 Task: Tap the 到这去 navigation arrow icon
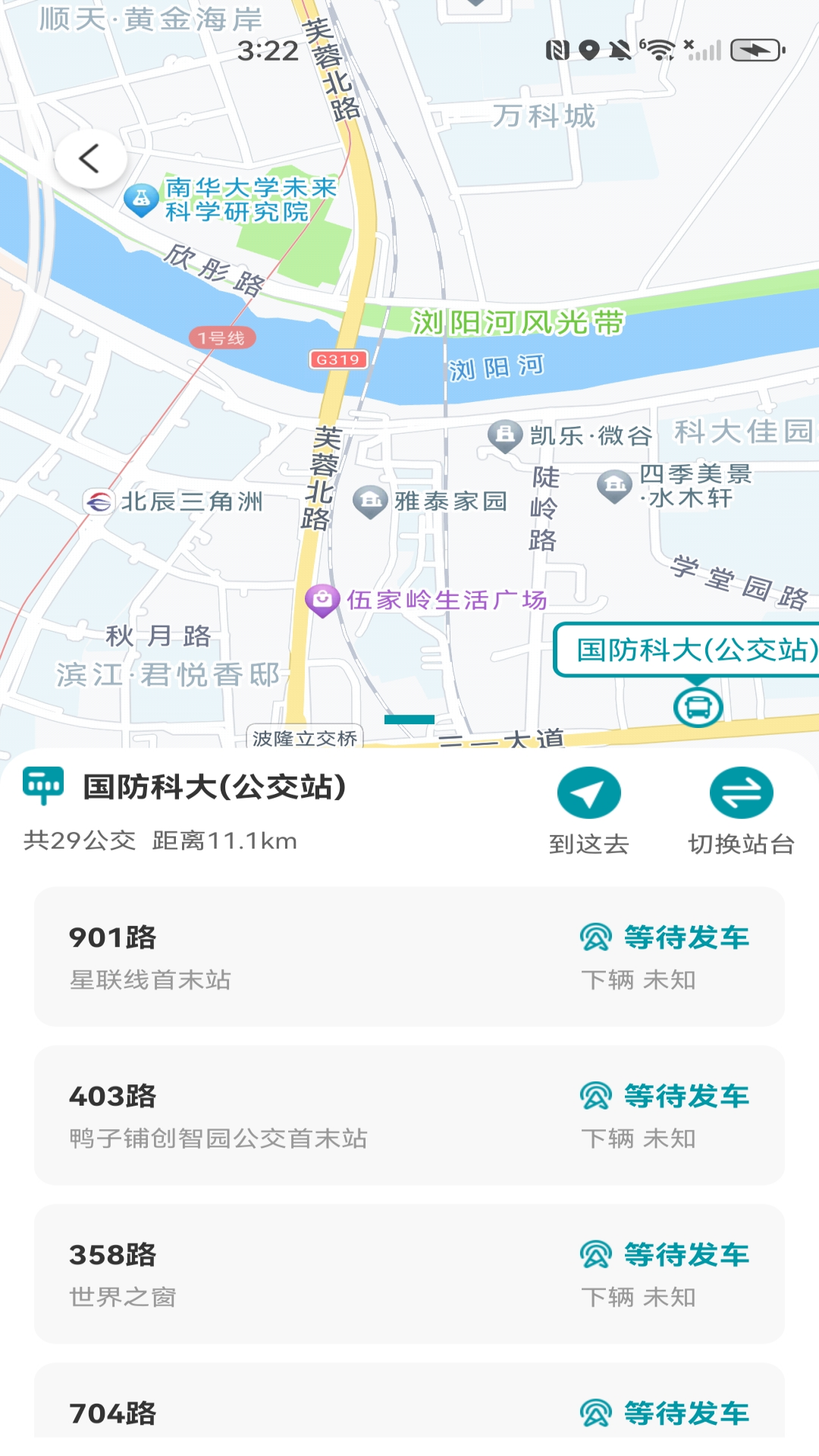click(590, 791)
